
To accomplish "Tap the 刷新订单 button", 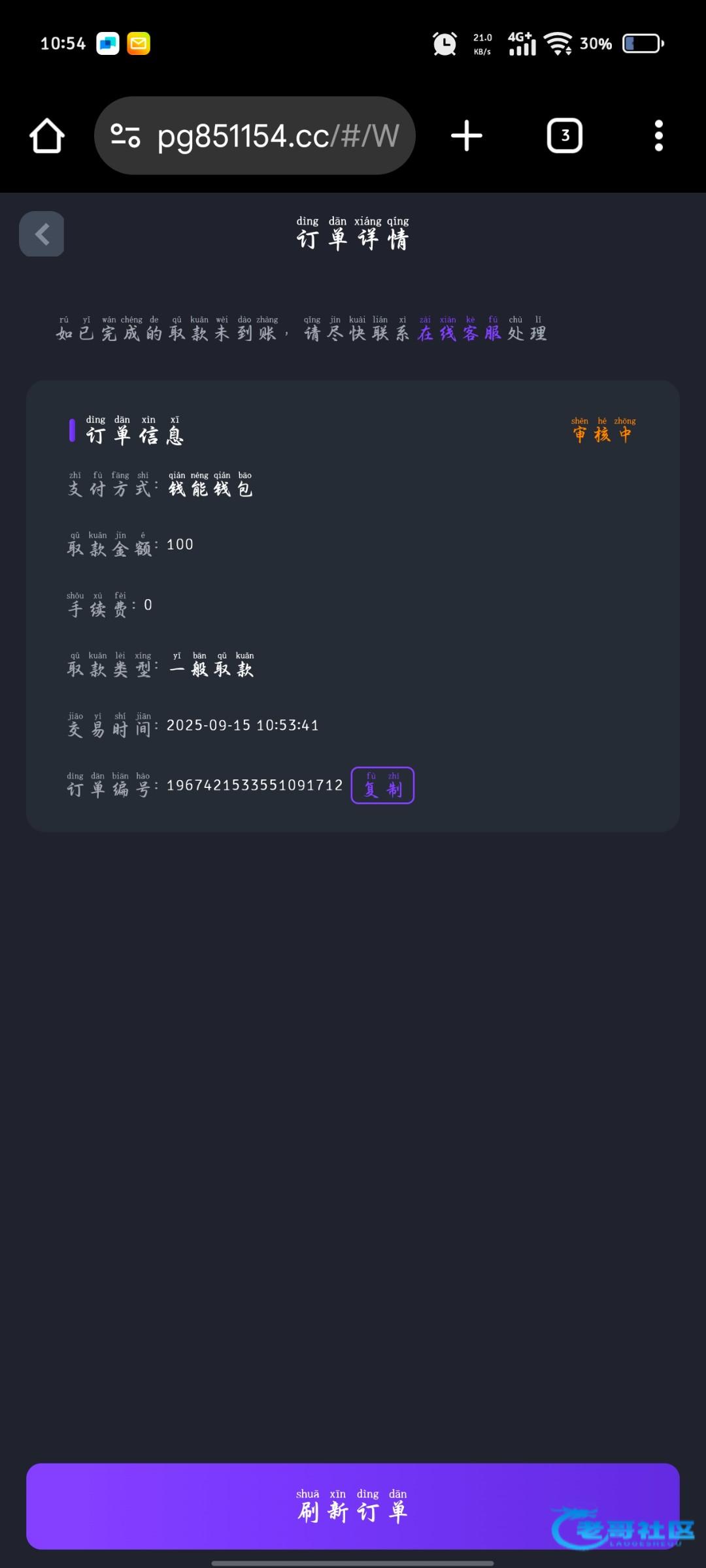I will click(x=353, y=1506).
